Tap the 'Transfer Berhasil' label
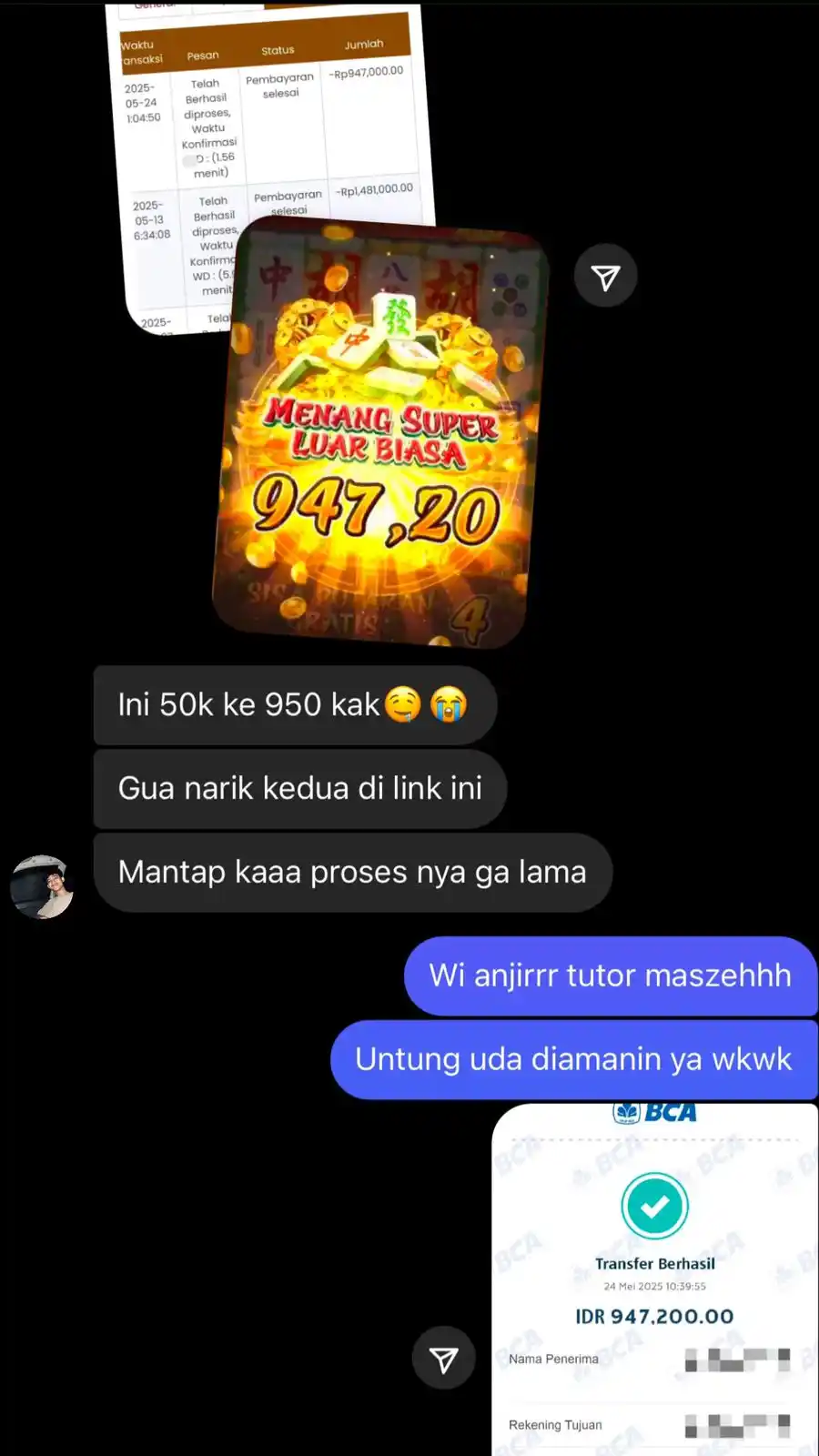 654,1263
